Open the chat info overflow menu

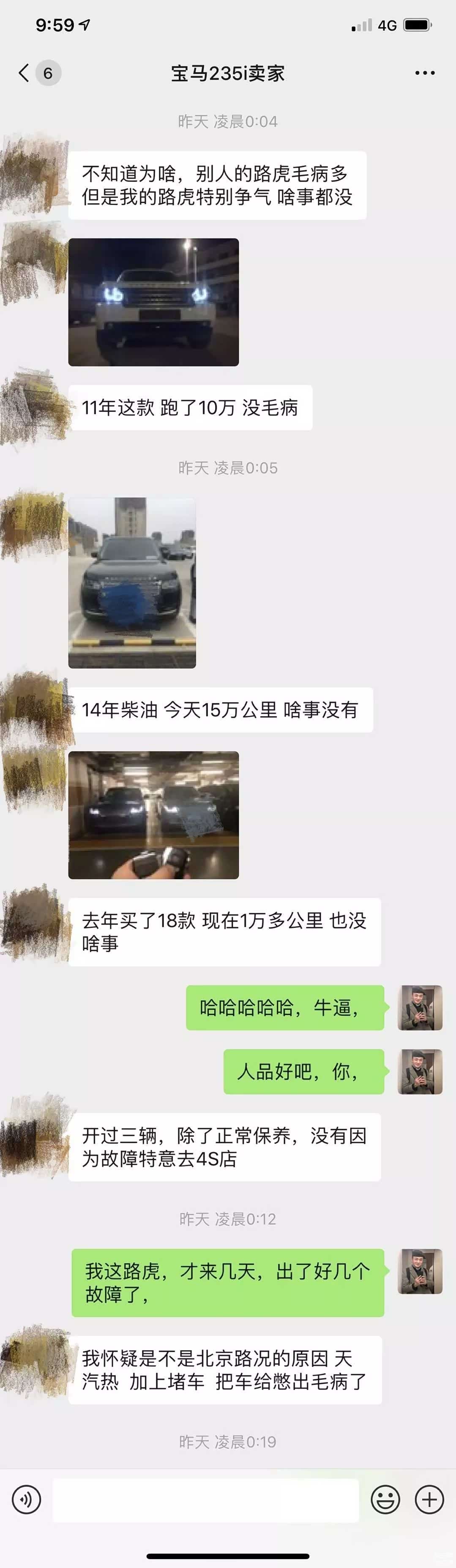424,73
